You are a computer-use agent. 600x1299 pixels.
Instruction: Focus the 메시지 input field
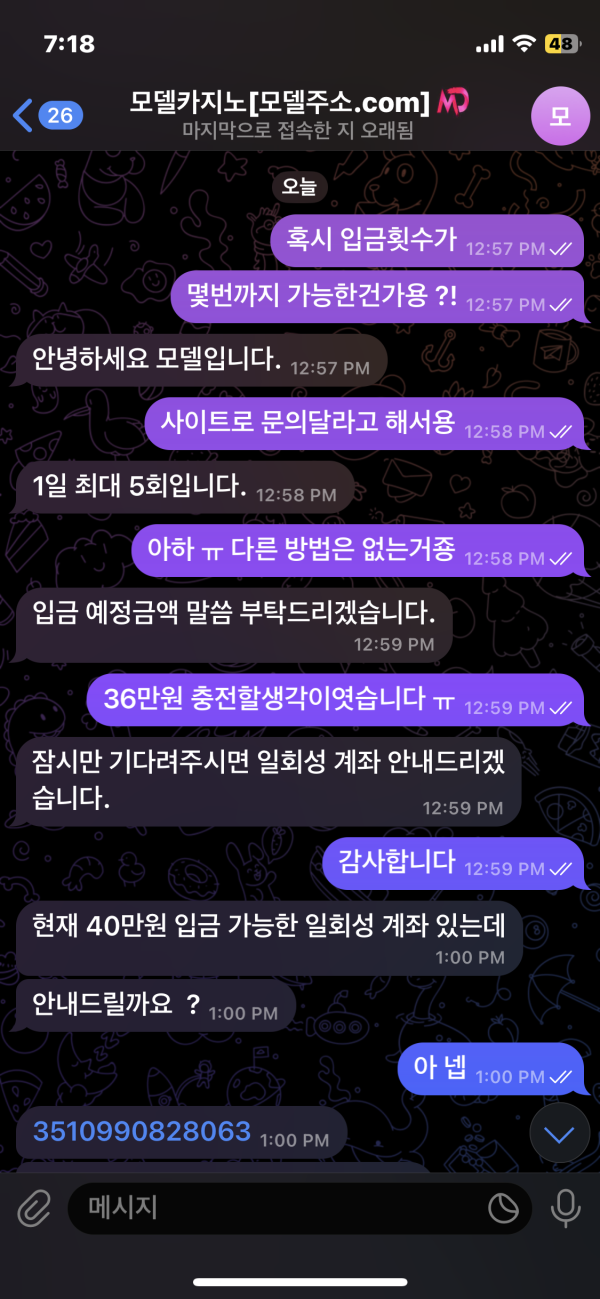(280, 1208)
